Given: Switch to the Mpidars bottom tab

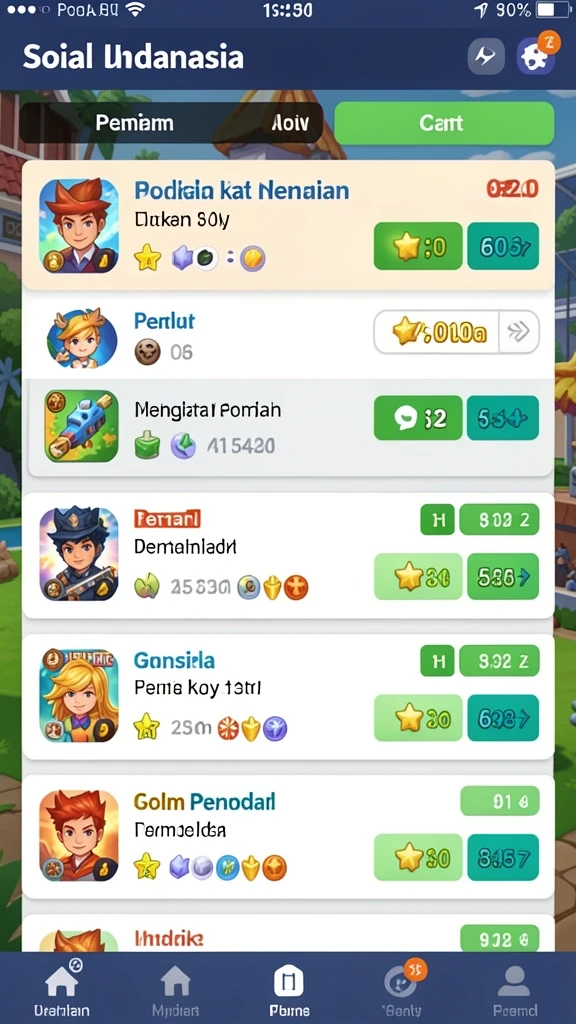Looking at the screenshot, I should pos(175,989).
